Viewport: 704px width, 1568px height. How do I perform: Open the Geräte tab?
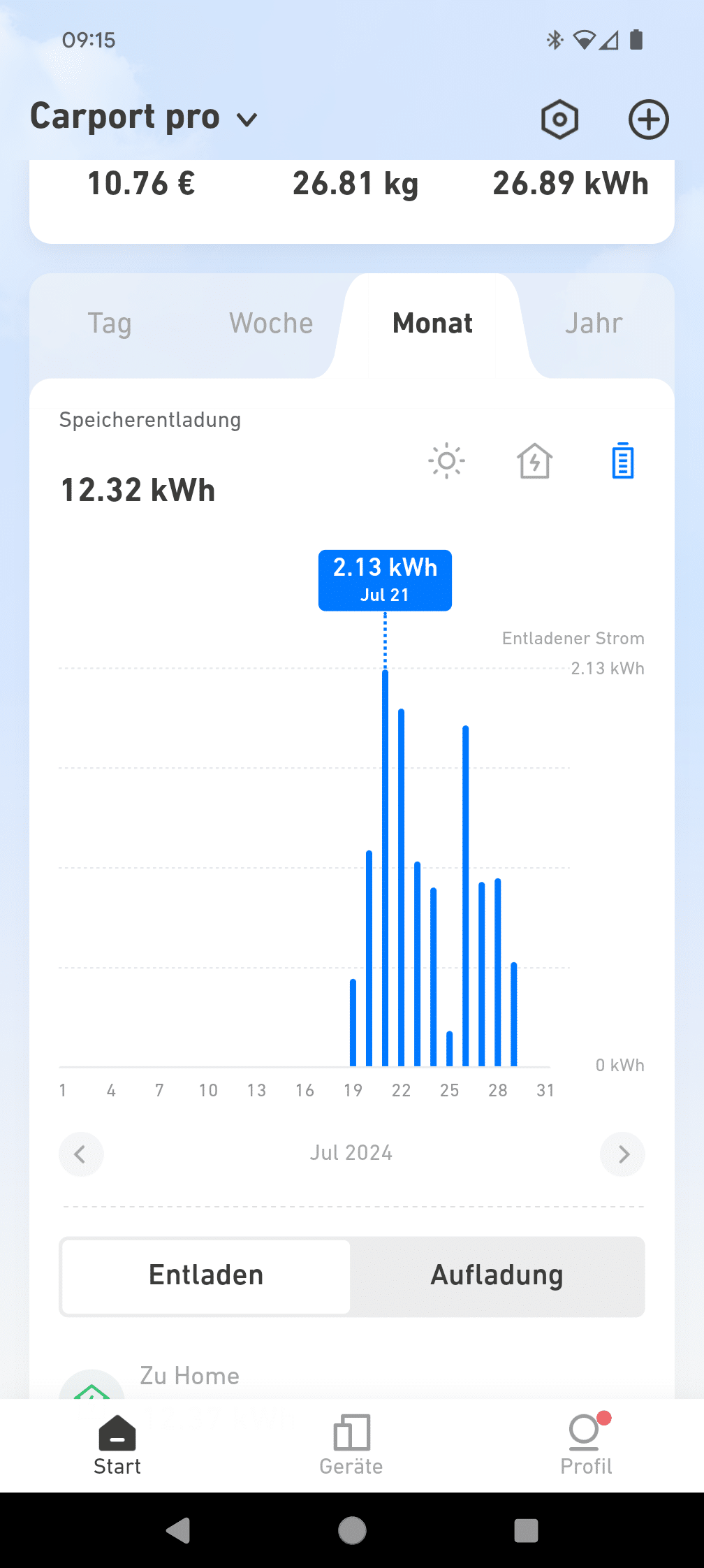[351, 1445]
